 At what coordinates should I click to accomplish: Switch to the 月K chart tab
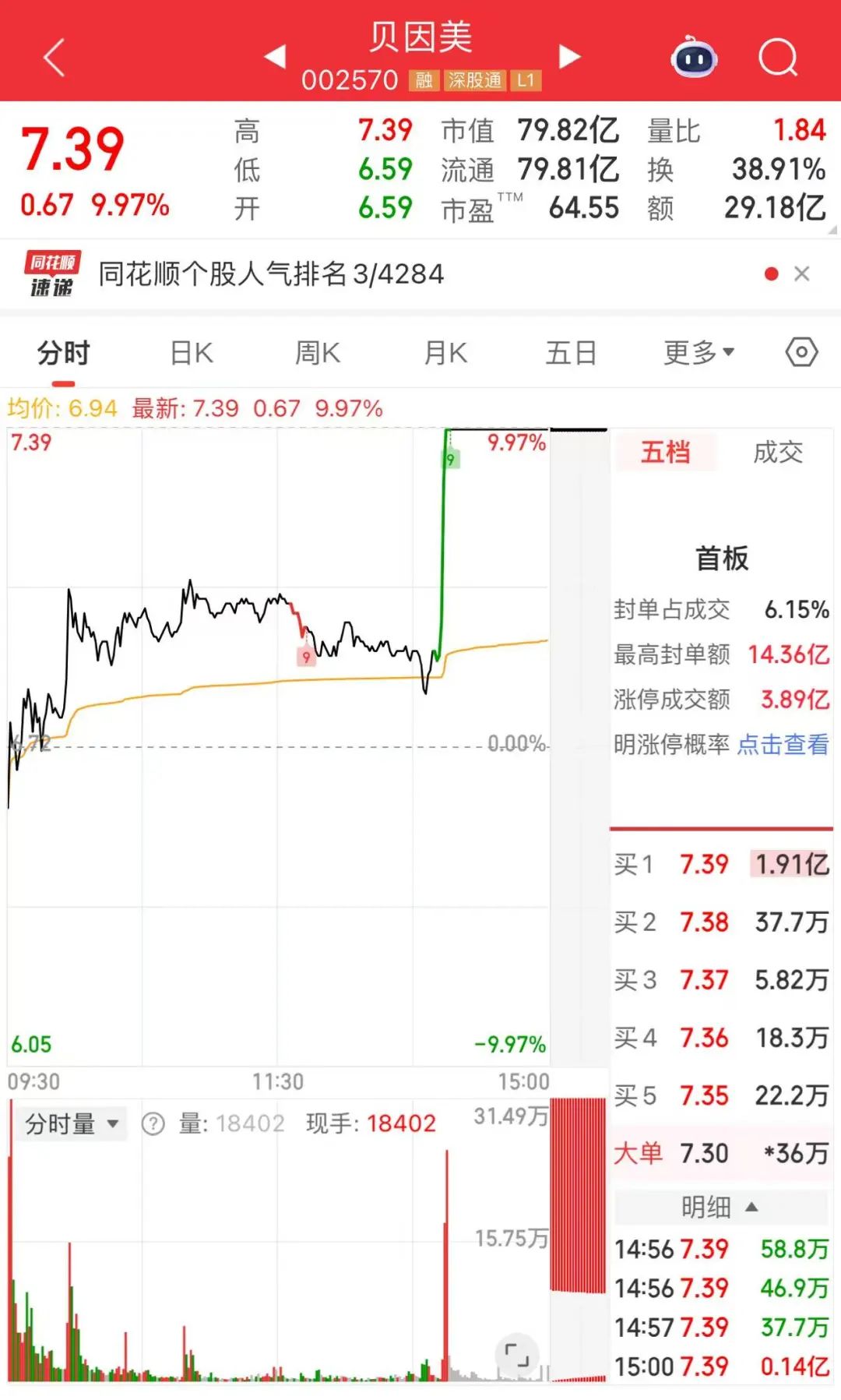tap(445, 353)
